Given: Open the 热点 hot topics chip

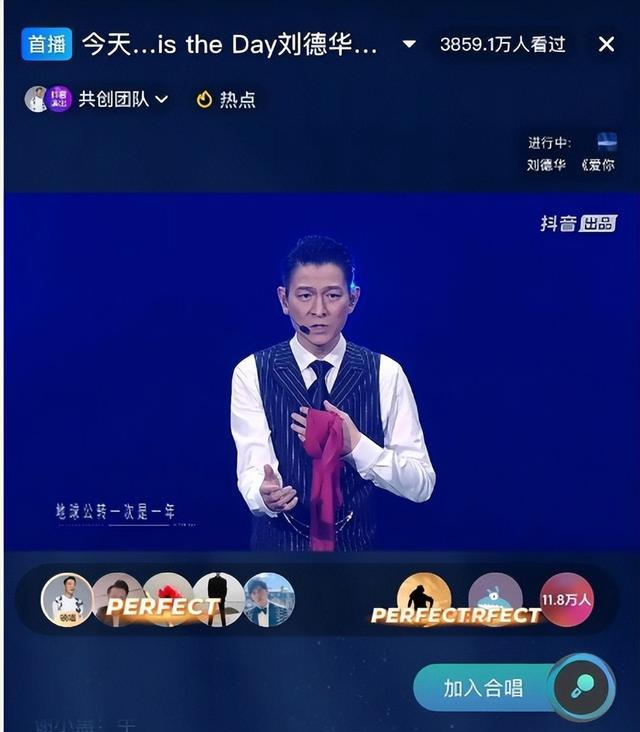Looking at the screenshot, I should click(226, 99).
